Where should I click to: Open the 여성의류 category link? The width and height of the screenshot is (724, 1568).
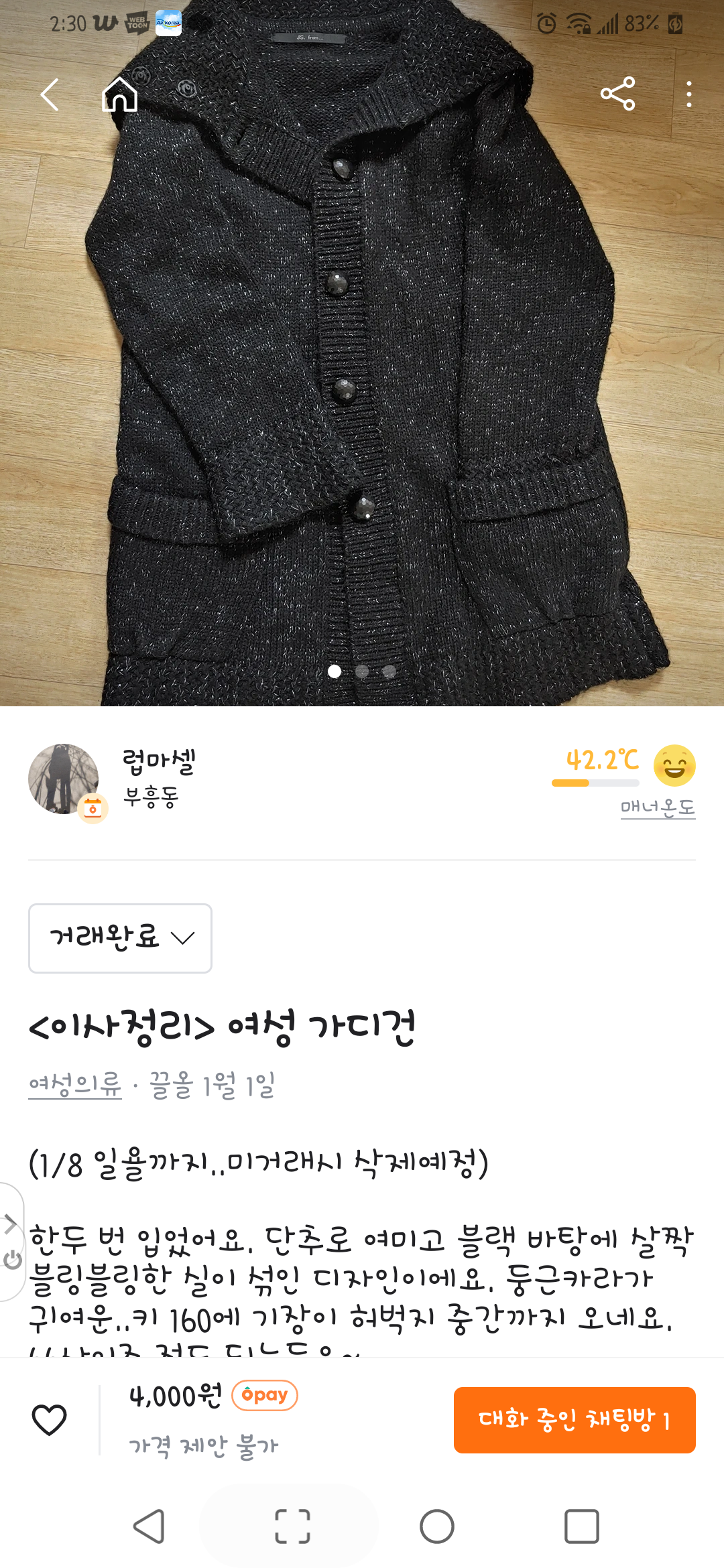tap(75, 1084)
